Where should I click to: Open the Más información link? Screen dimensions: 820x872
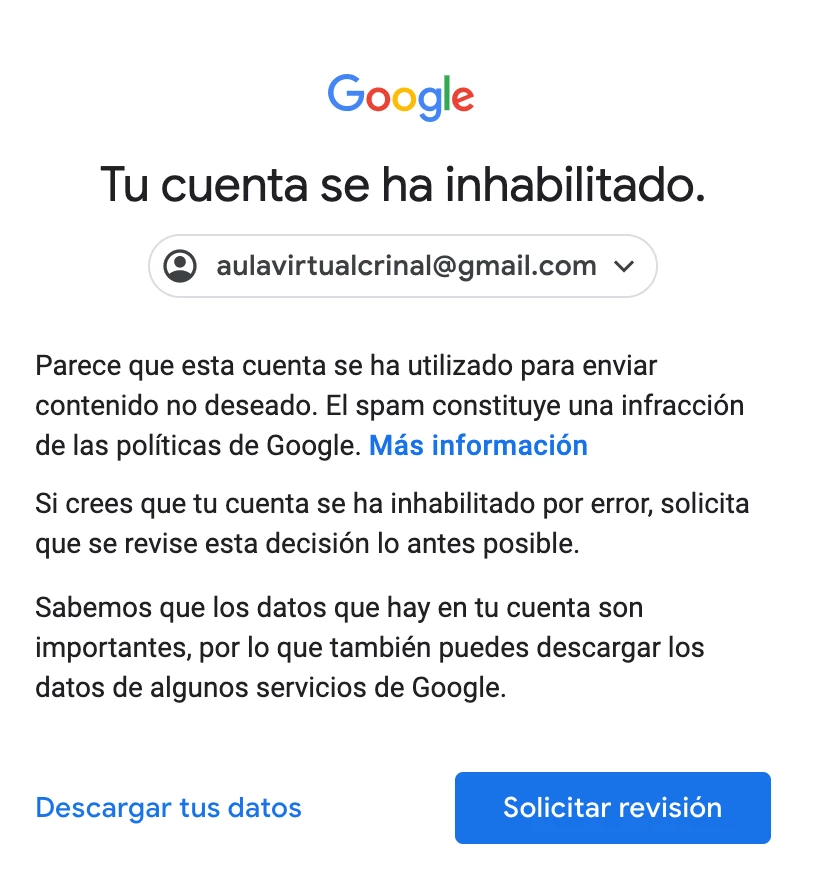pos(478,445)
